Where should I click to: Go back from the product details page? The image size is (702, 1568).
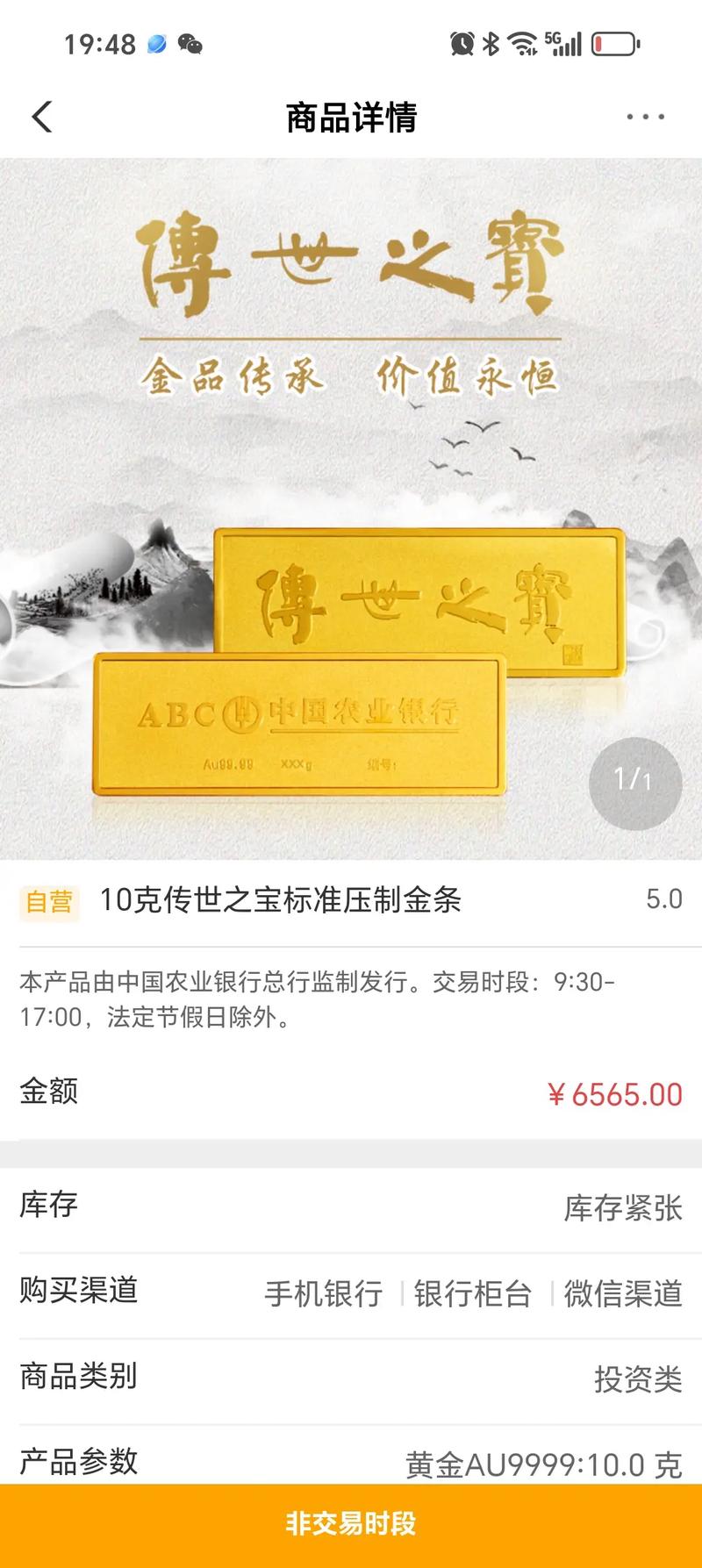42,117
